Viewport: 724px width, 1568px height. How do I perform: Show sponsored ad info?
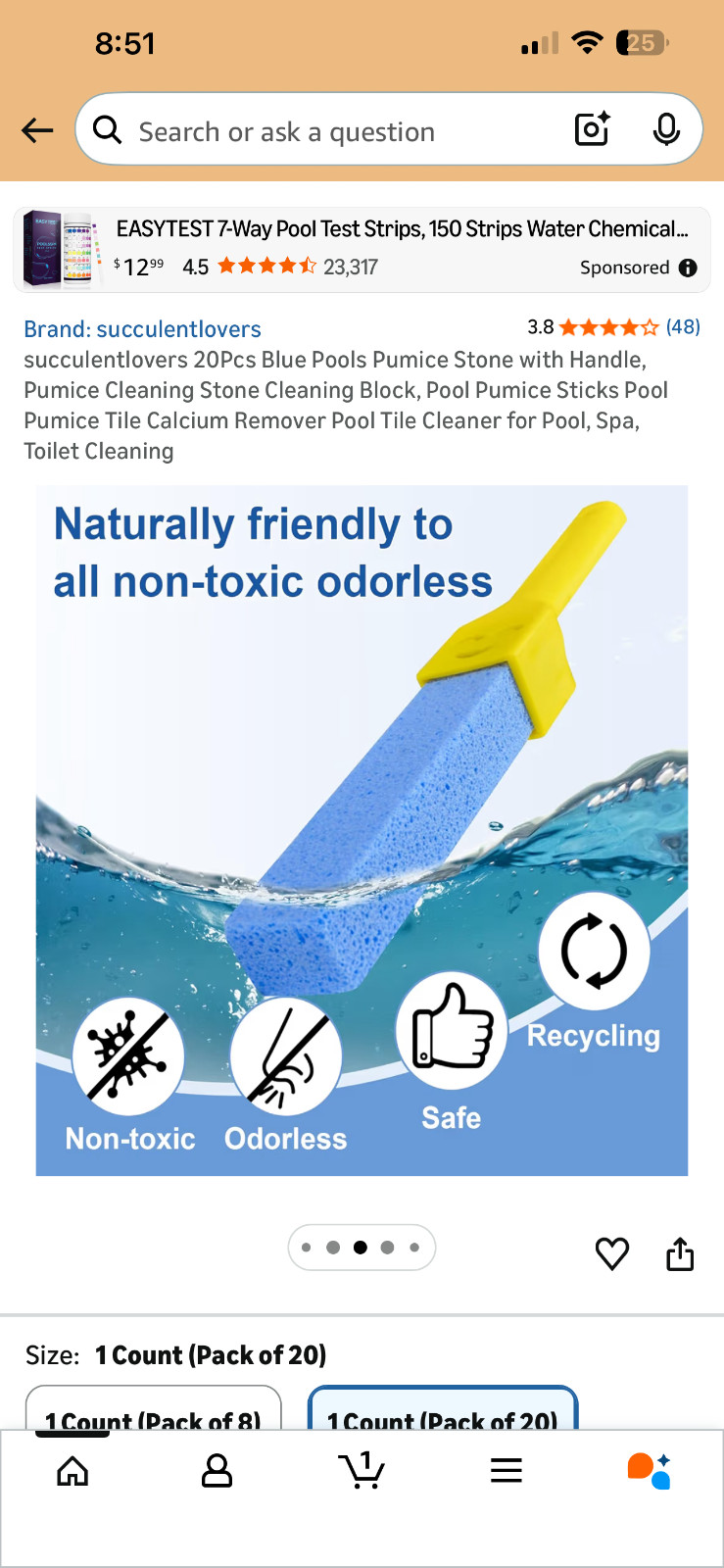coord(688,268)
